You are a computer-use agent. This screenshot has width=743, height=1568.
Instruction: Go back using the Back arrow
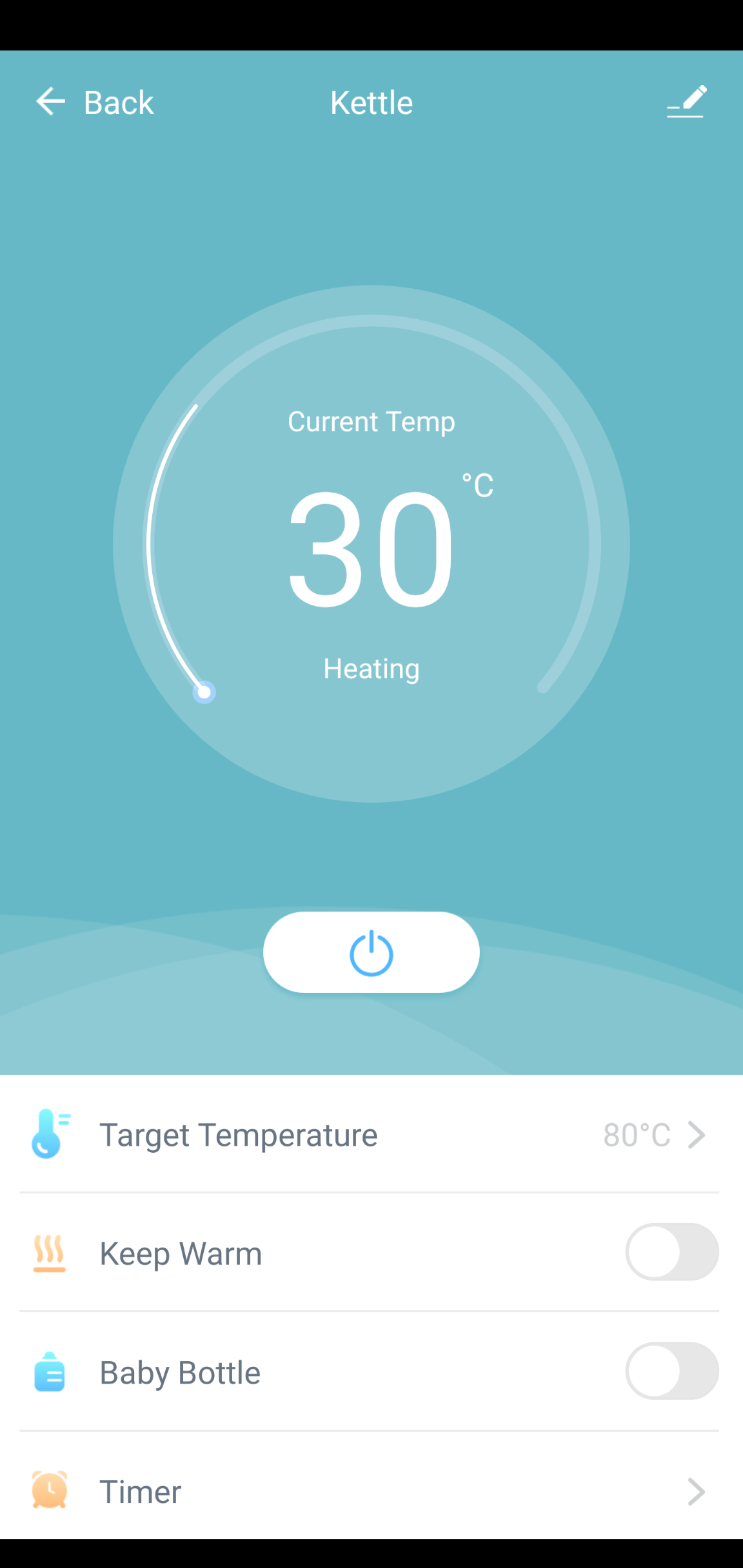[51, 102]
